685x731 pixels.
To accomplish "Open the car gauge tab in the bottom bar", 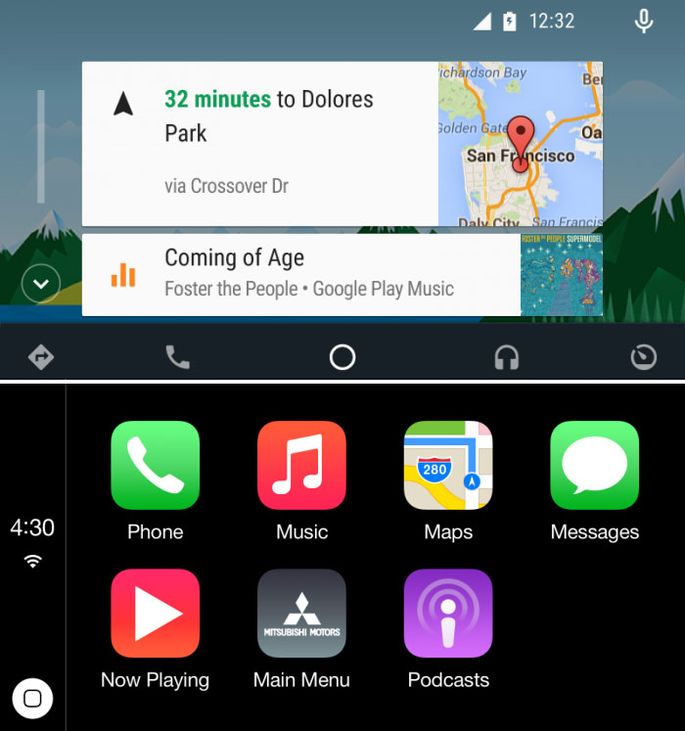I will tap(643, 357).
